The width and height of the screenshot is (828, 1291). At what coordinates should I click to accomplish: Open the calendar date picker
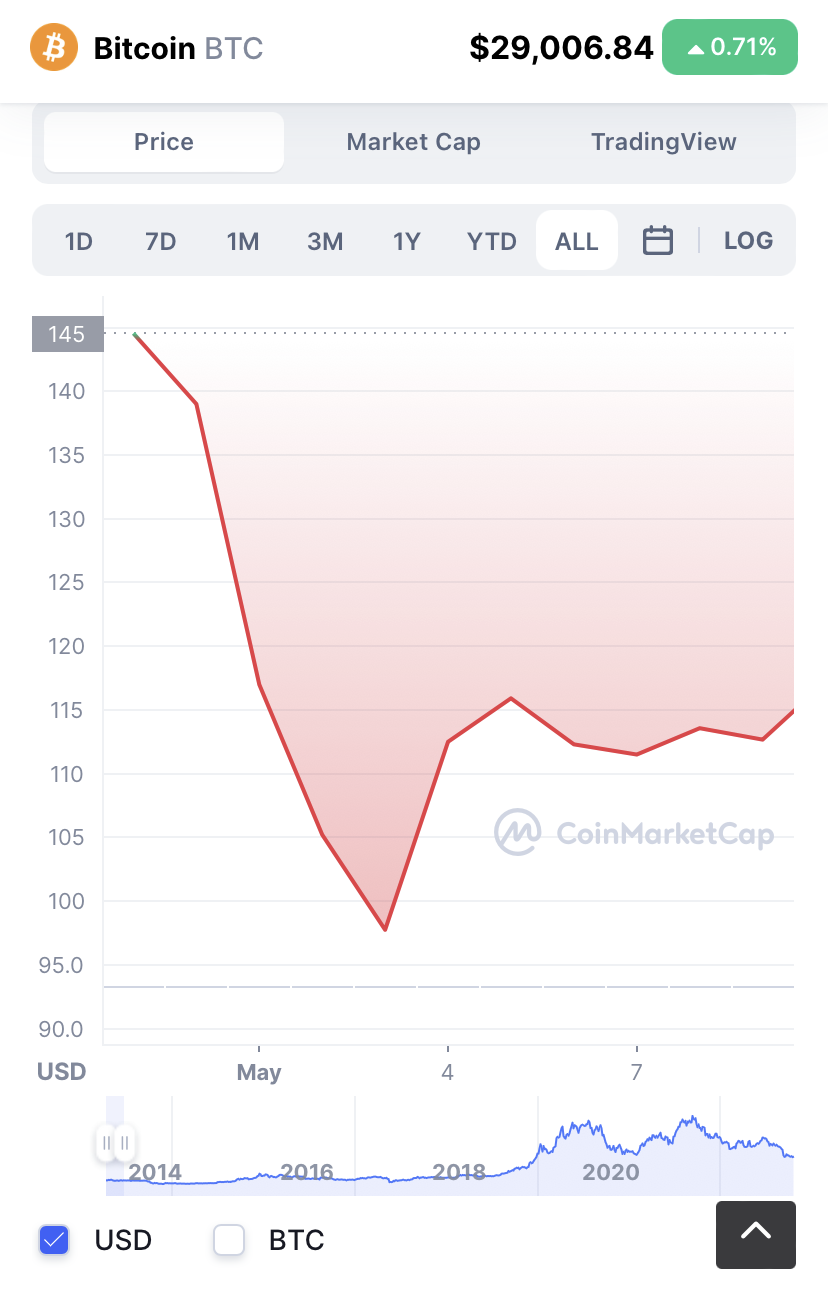(x=657, y=241)
